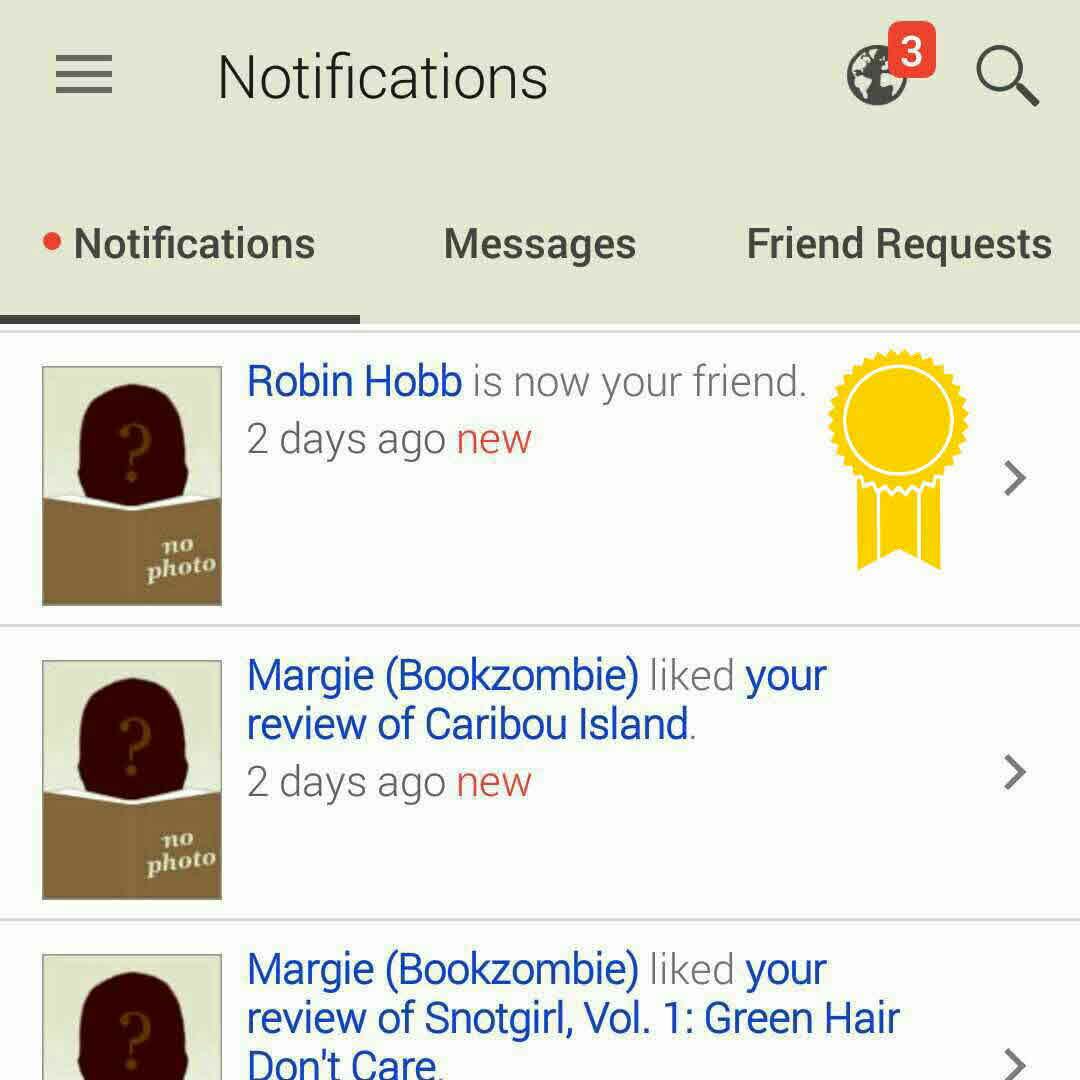Open the Caribou Island like notification chevron
The image size is (1080, 1080).
(1014, 772)
